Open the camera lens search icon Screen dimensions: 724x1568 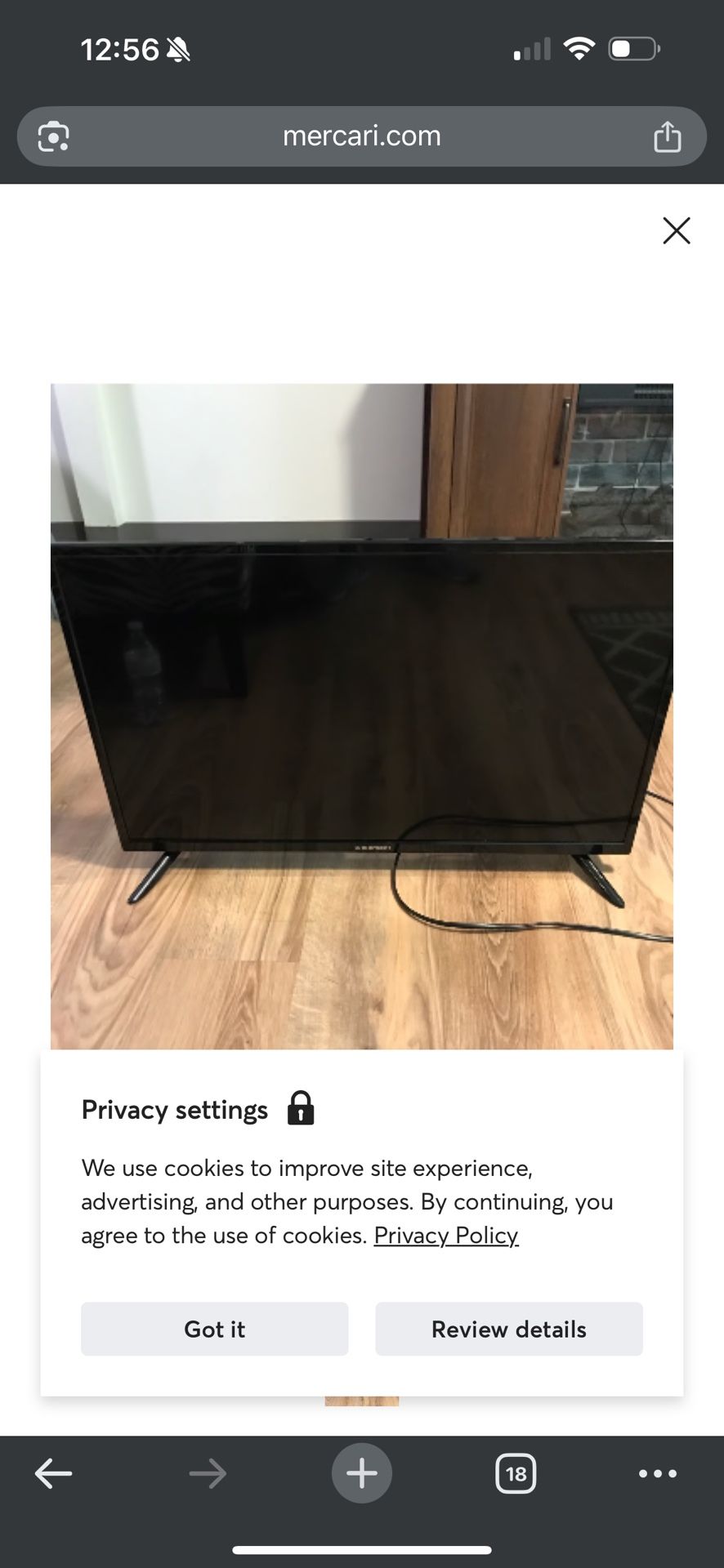tap(52, 136)
